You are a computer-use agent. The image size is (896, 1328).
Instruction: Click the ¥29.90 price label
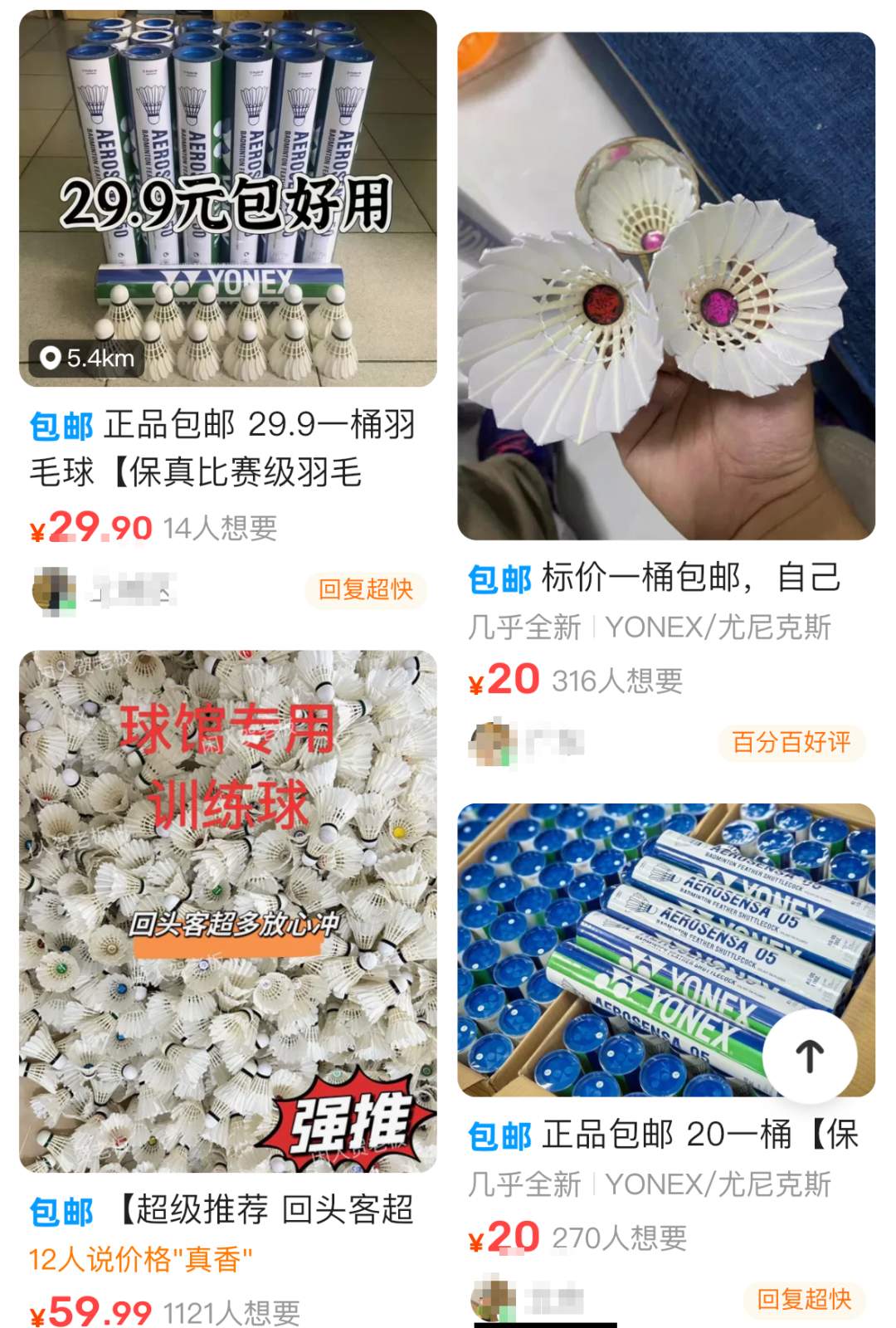(x=89, y=525)
